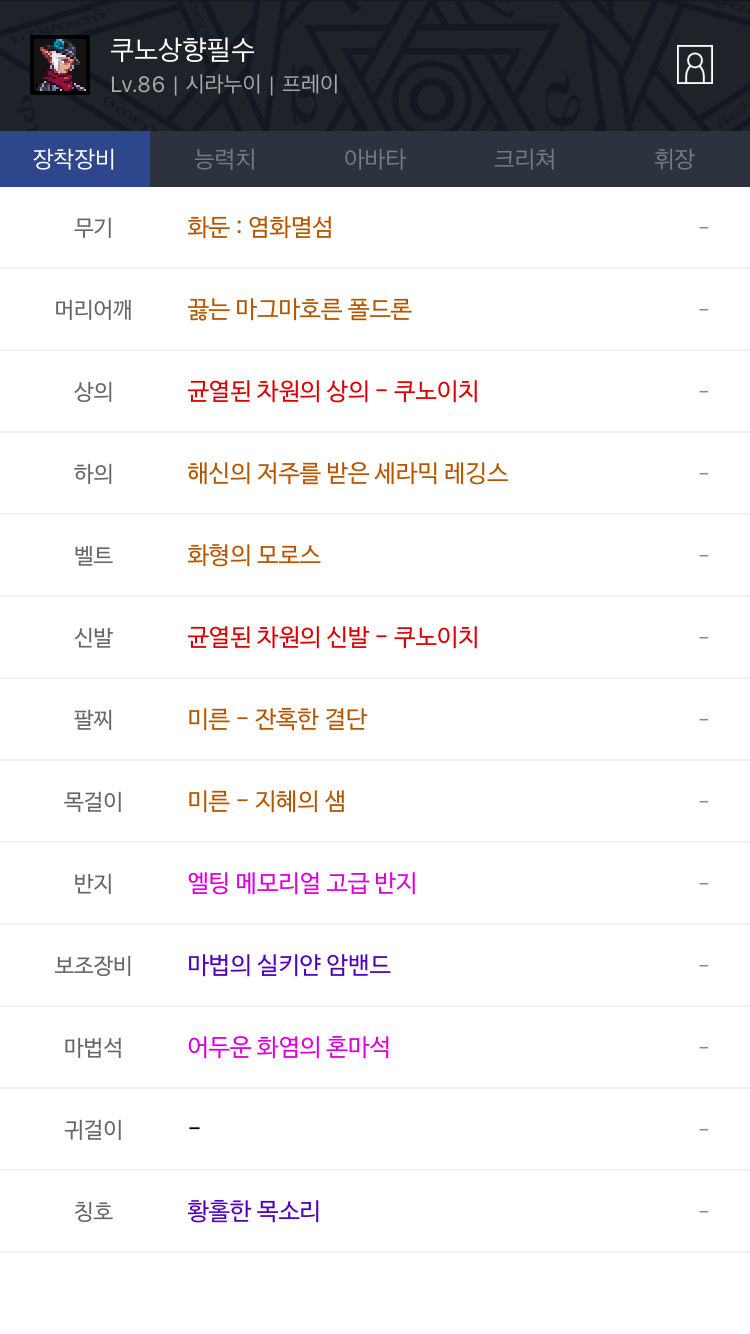Screen dimensions: 750x1334
Task: View 마법의 실키얀 암밴드 details
Action: [289, 965]
